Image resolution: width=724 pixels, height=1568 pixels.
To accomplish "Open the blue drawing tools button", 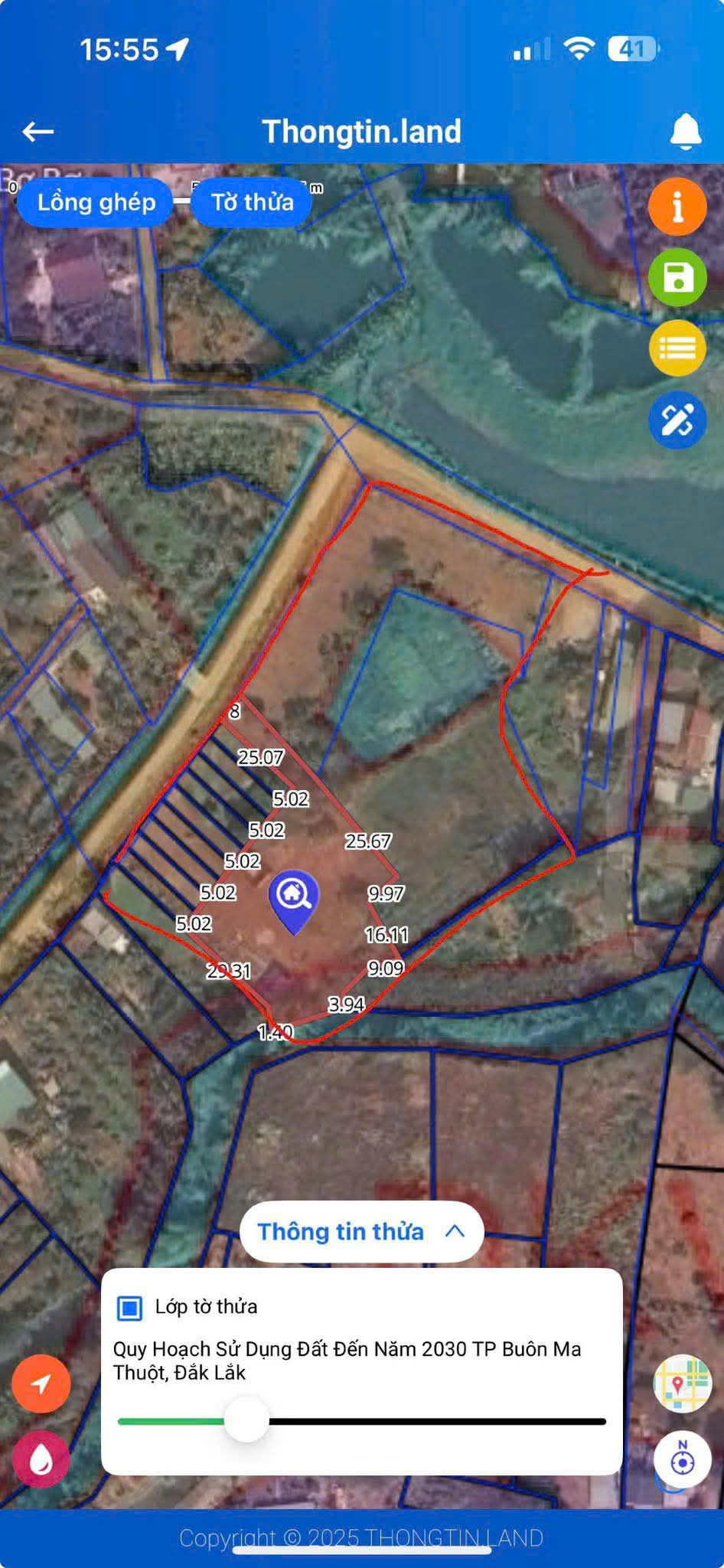I will (x=677, y=420).
